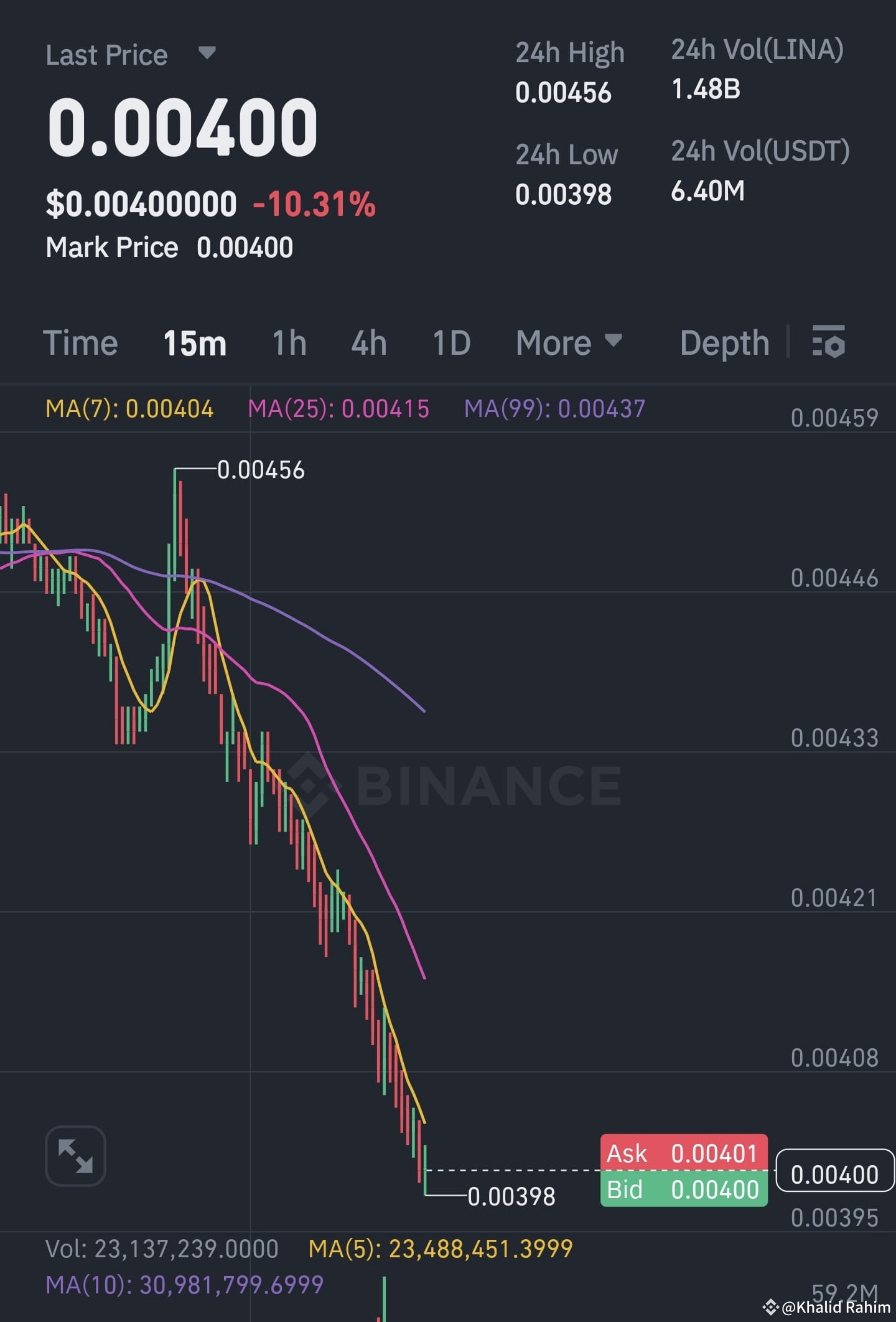
Task: Click the MA(7) indicator label
Action: tap(131, 408)
